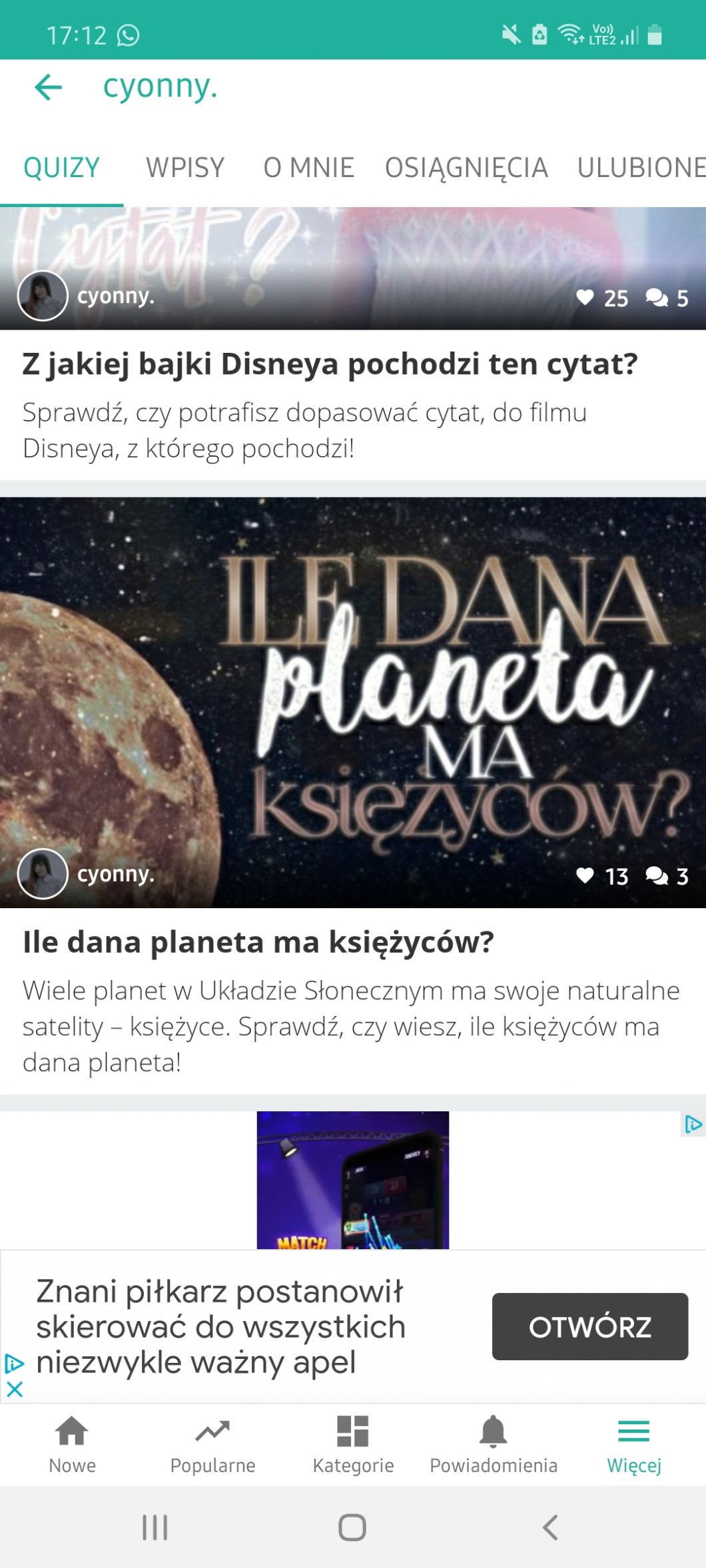
Task: Go back using the top arrow
Action: pyautogui.click(x=48, y=87)
